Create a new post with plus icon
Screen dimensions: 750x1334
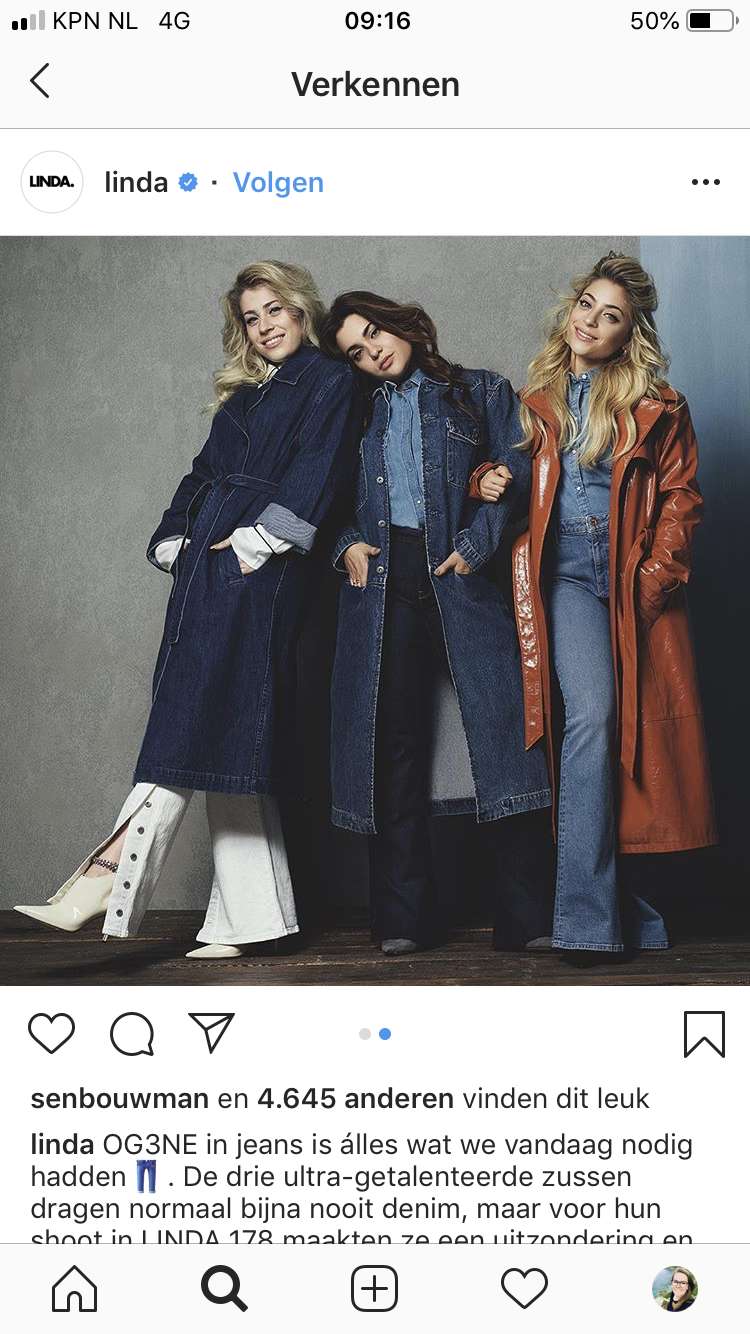point(375,1289)
